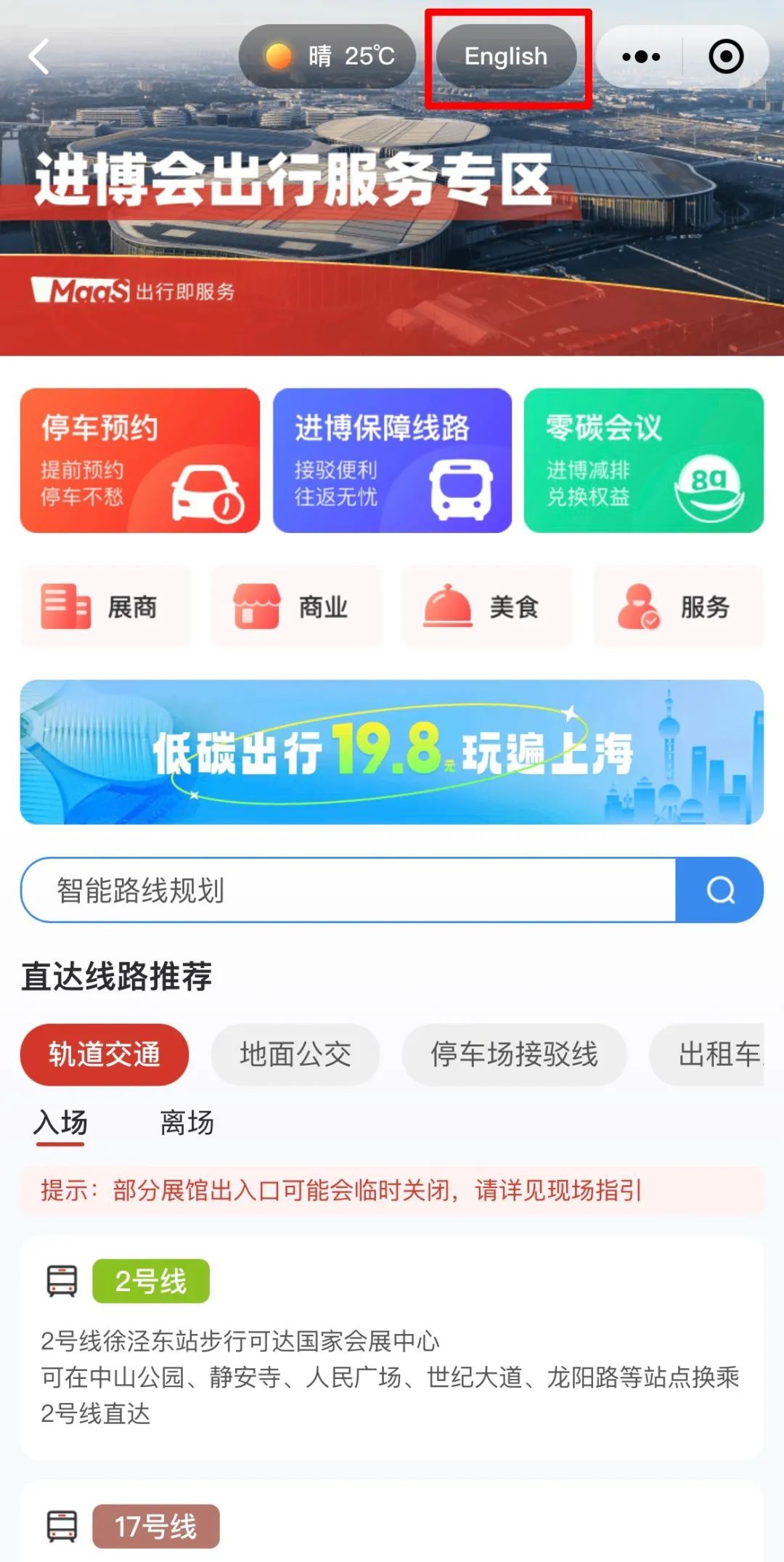The image size is (784, 1562).
Task: Open the 美食 food section
Action: [x=486, y=606]
